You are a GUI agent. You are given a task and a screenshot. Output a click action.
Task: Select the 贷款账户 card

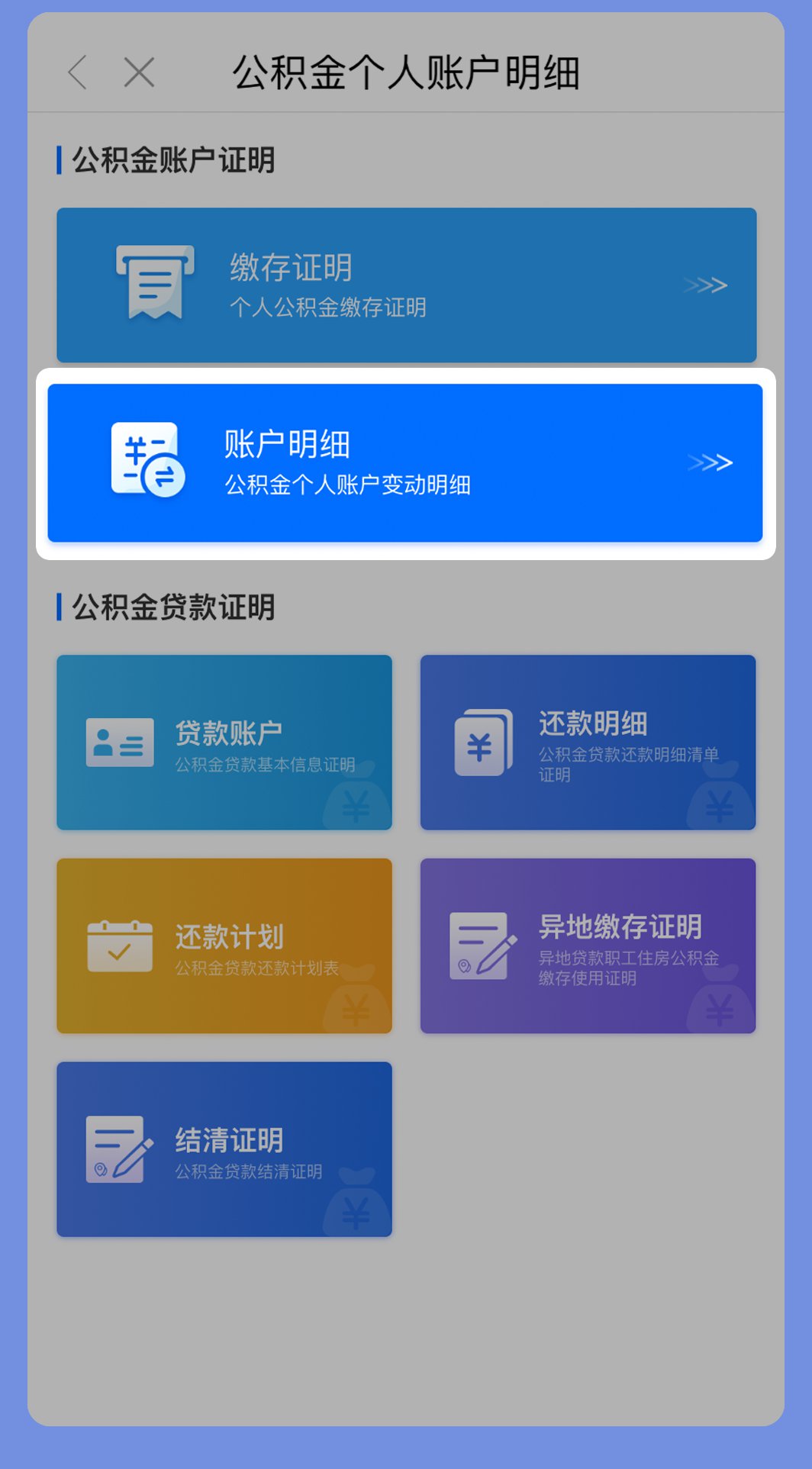pyautogui.click(x=224, y=742)
